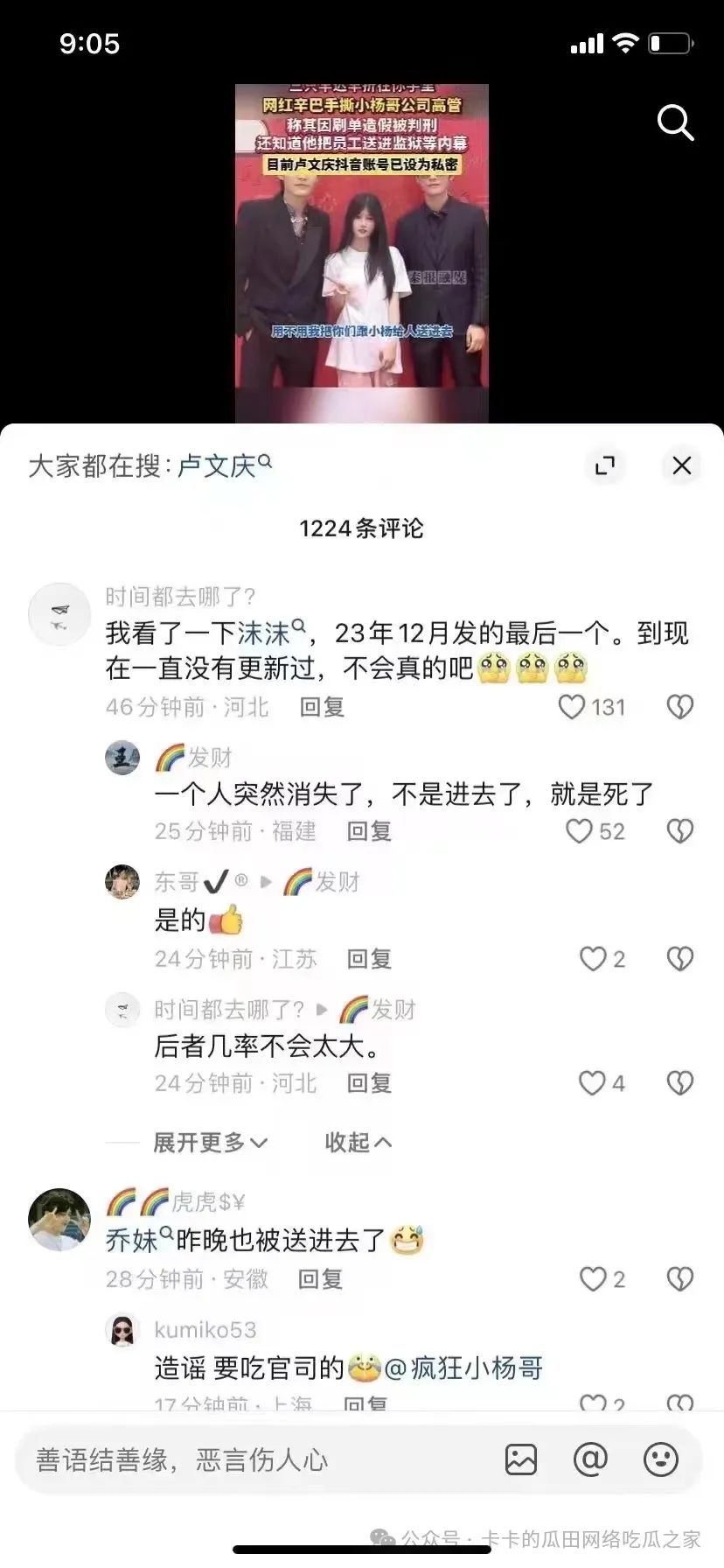Close the comments panel
The width and height of the screenshot is (724, 1568).
682,465
